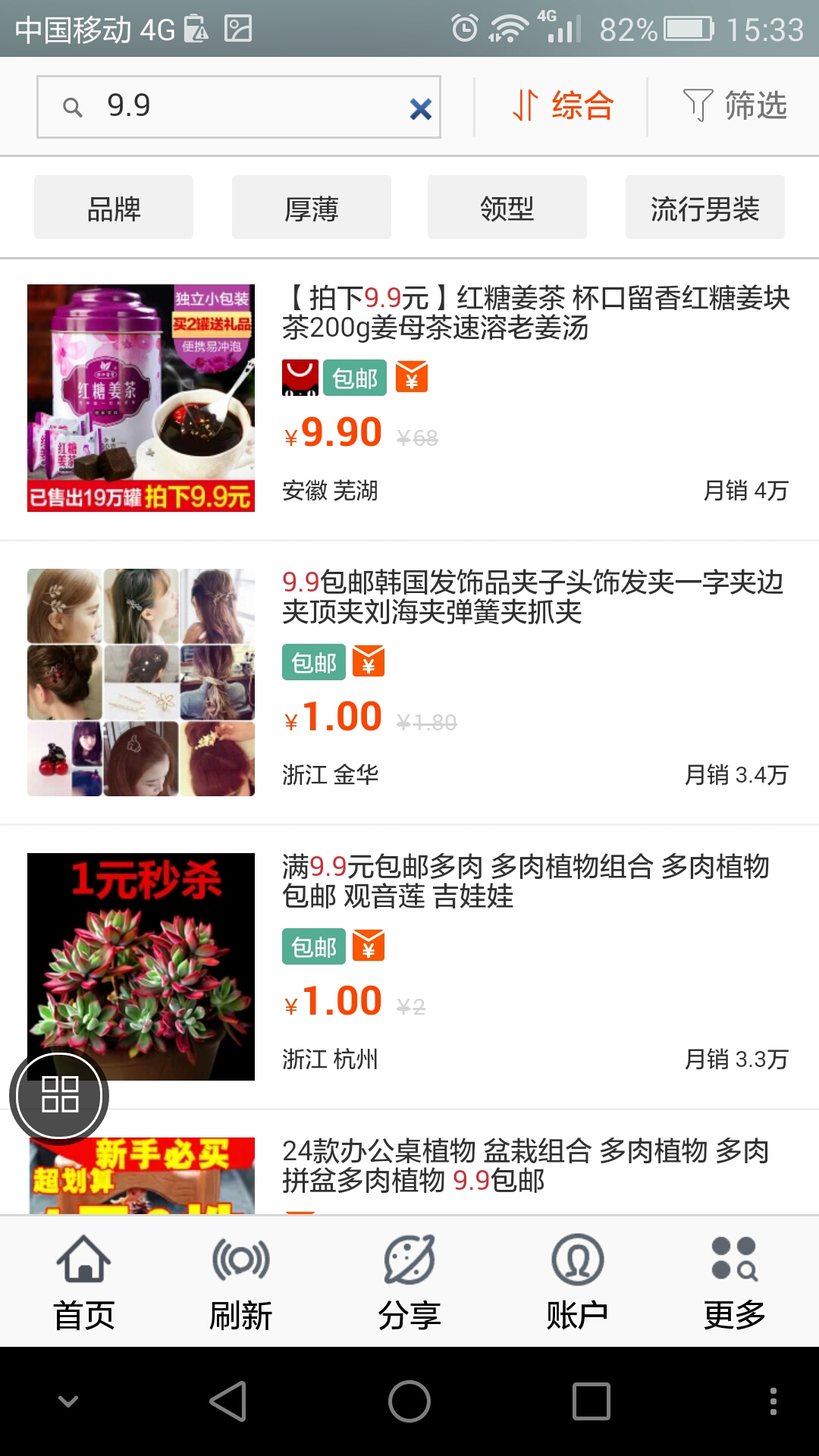Viewport: 819px width, 1456px height.
Task: Go back using the system back button
Action: [x=227, y=1401]
